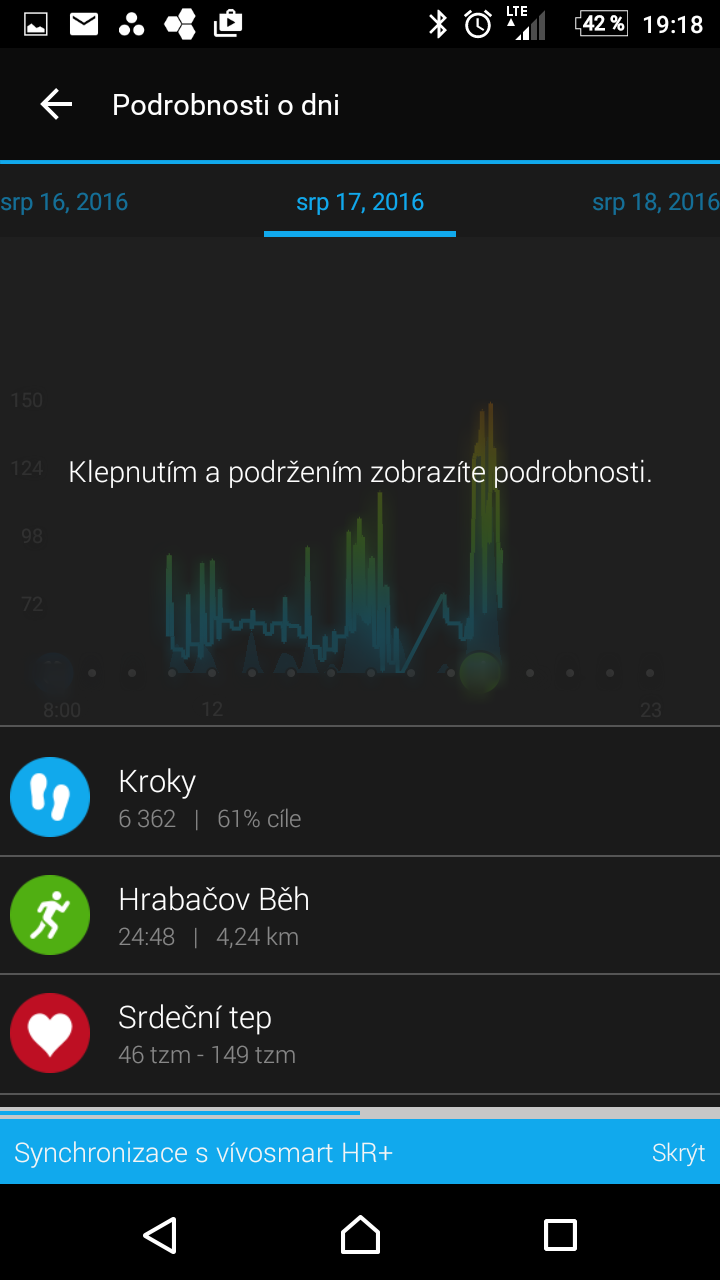Open the Hrabačov Běh run activity
This screenshot has height=1280, width=720.
(x=360, y=915)
